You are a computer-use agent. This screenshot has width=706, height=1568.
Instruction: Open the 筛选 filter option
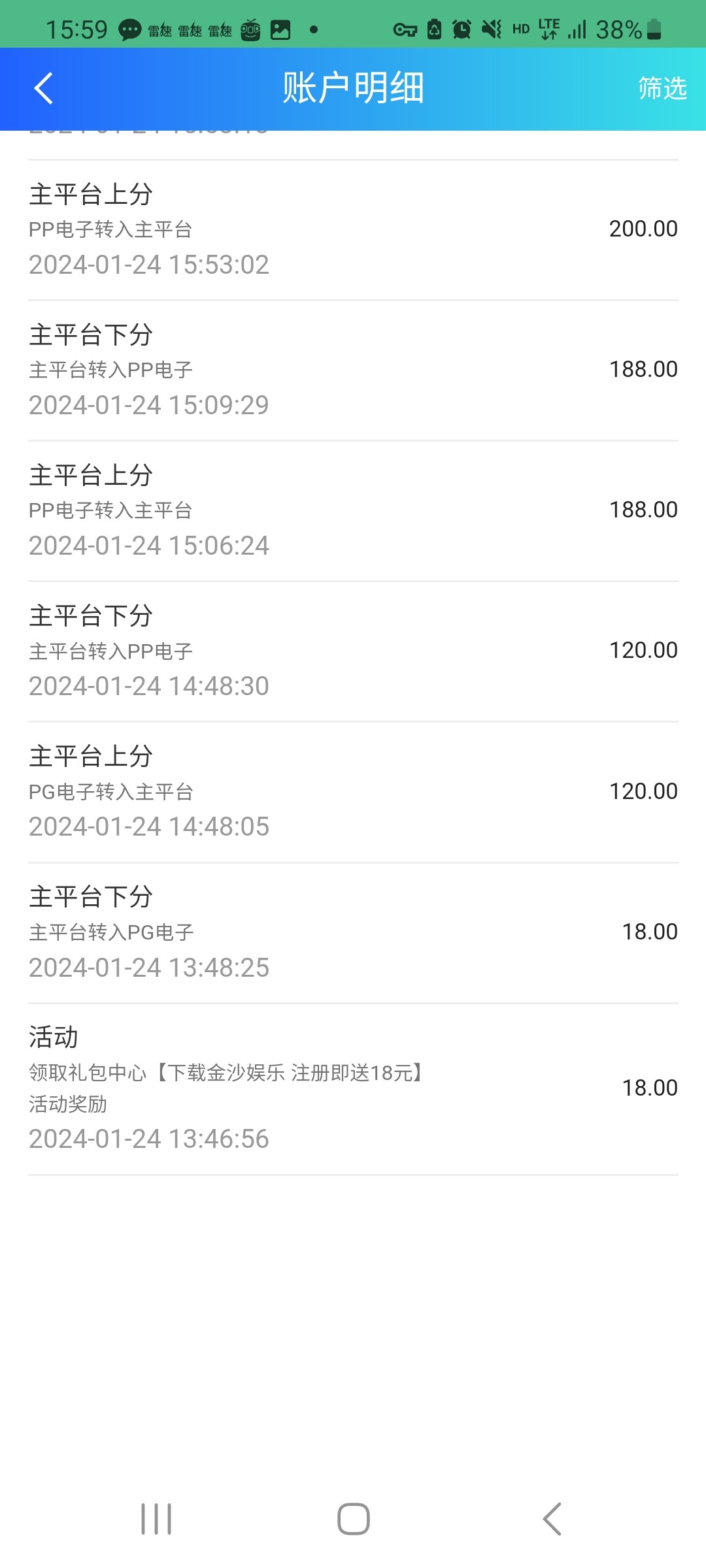tap(662, 88)
